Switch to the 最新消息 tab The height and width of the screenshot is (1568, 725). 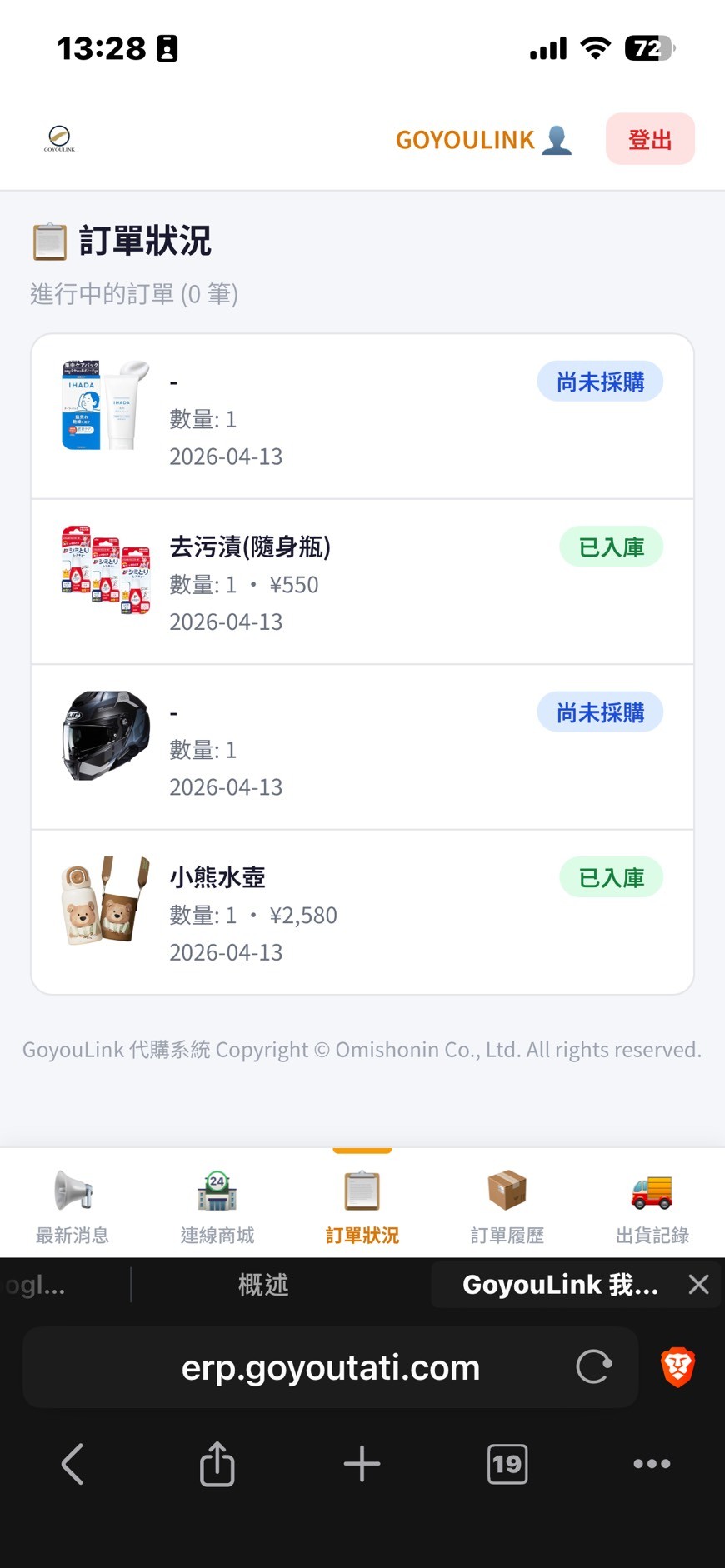(72, 1205)
